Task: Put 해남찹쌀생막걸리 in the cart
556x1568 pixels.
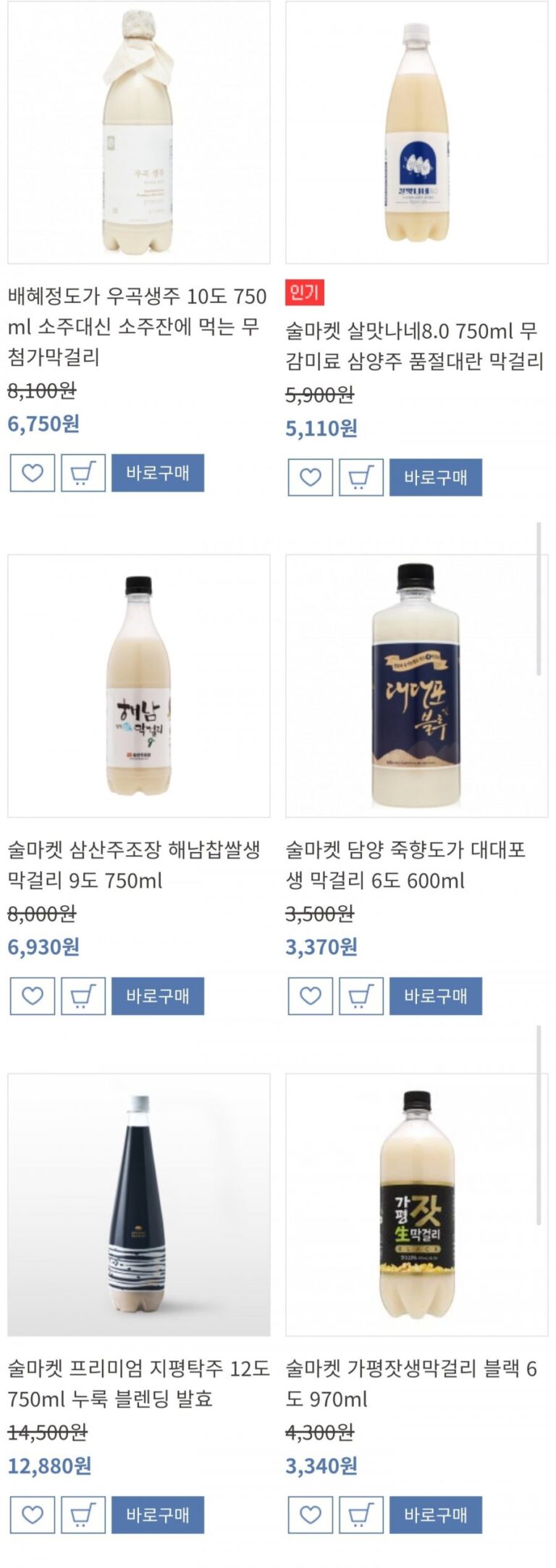Action: pyautogui.click(x=83, y=996)
